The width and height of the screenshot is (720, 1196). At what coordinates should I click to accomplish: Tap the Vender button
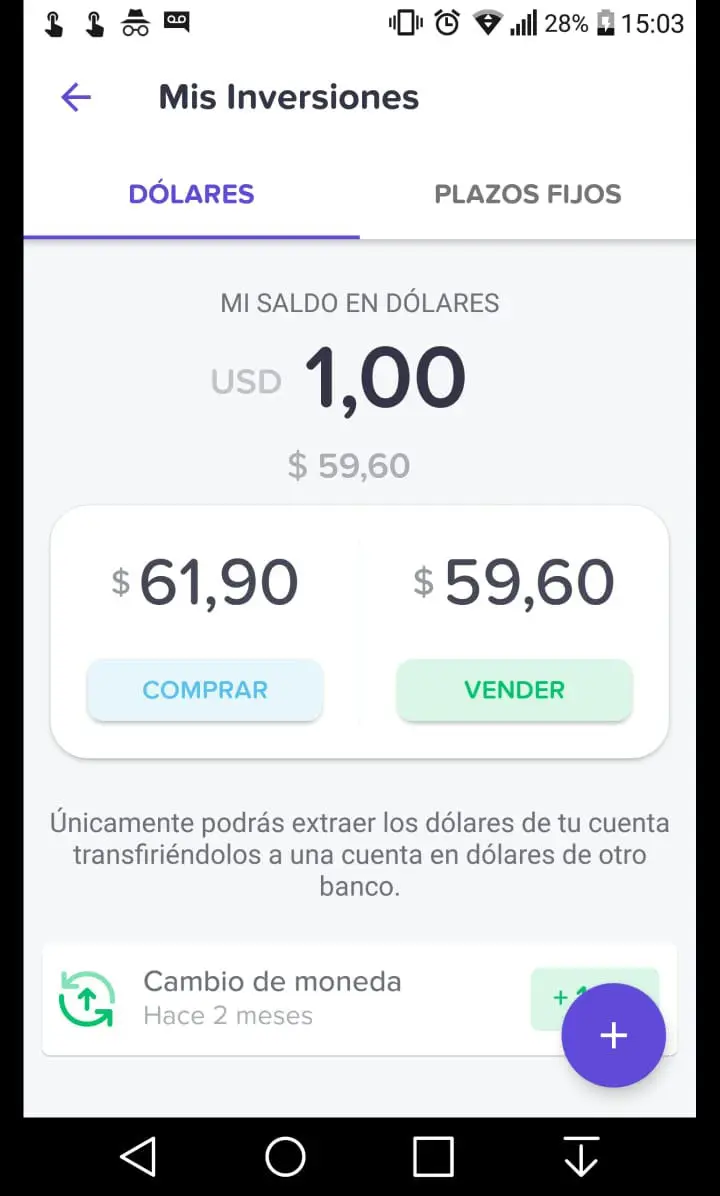click(x=514, y=690)
